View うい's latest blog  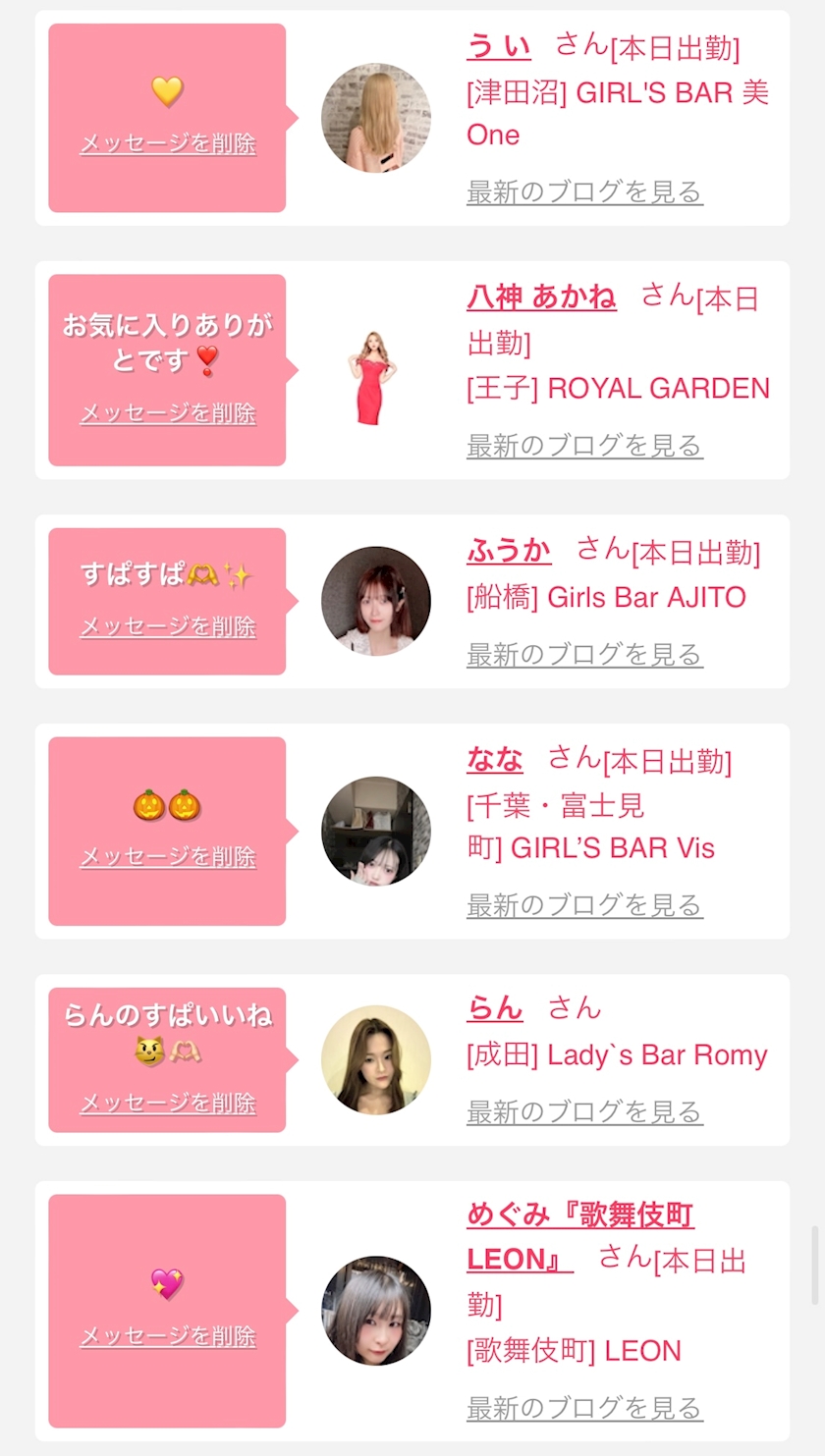click(x=584, y=191)
